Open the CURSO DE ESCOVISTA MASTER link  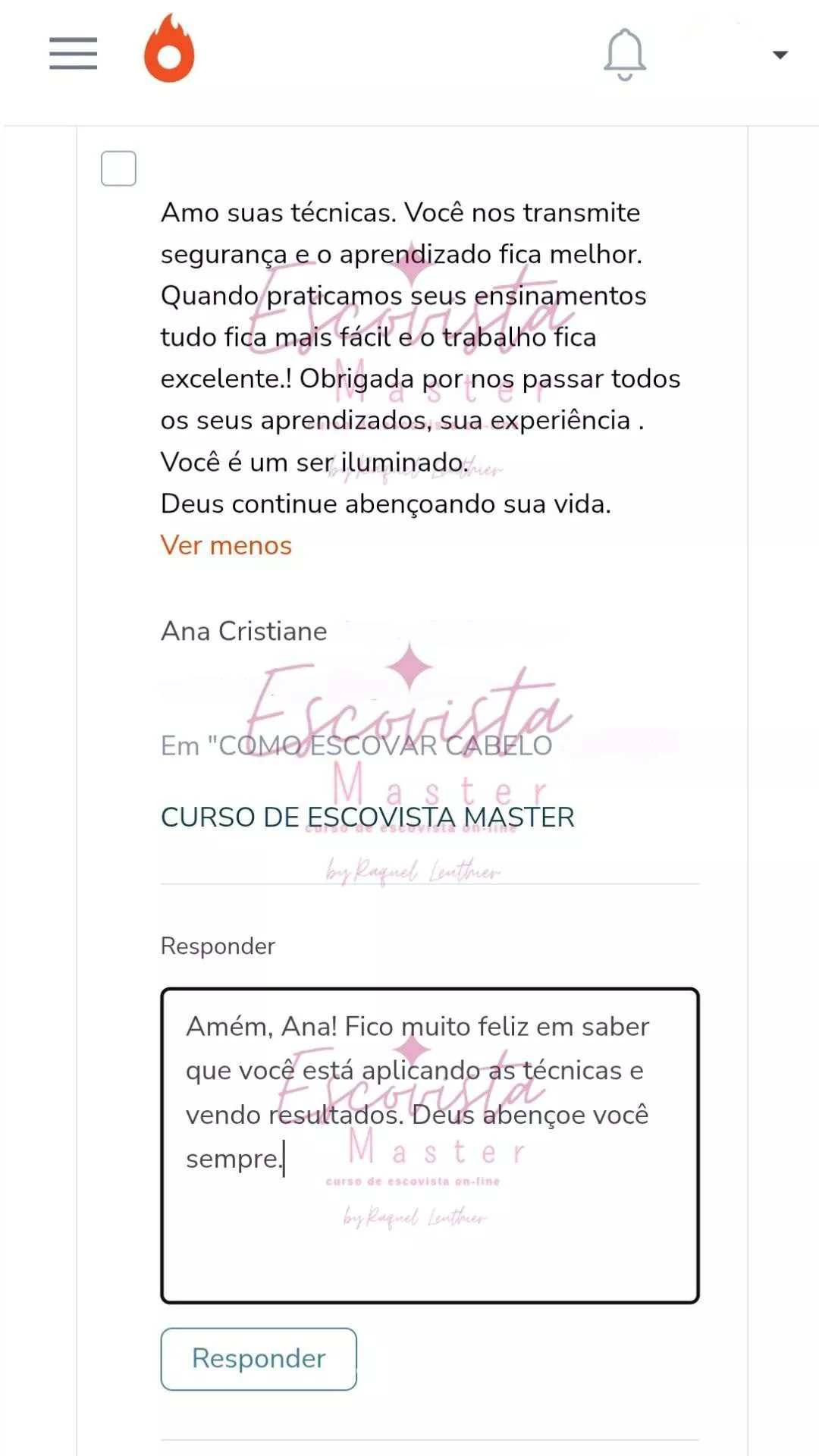coord(367,817)
